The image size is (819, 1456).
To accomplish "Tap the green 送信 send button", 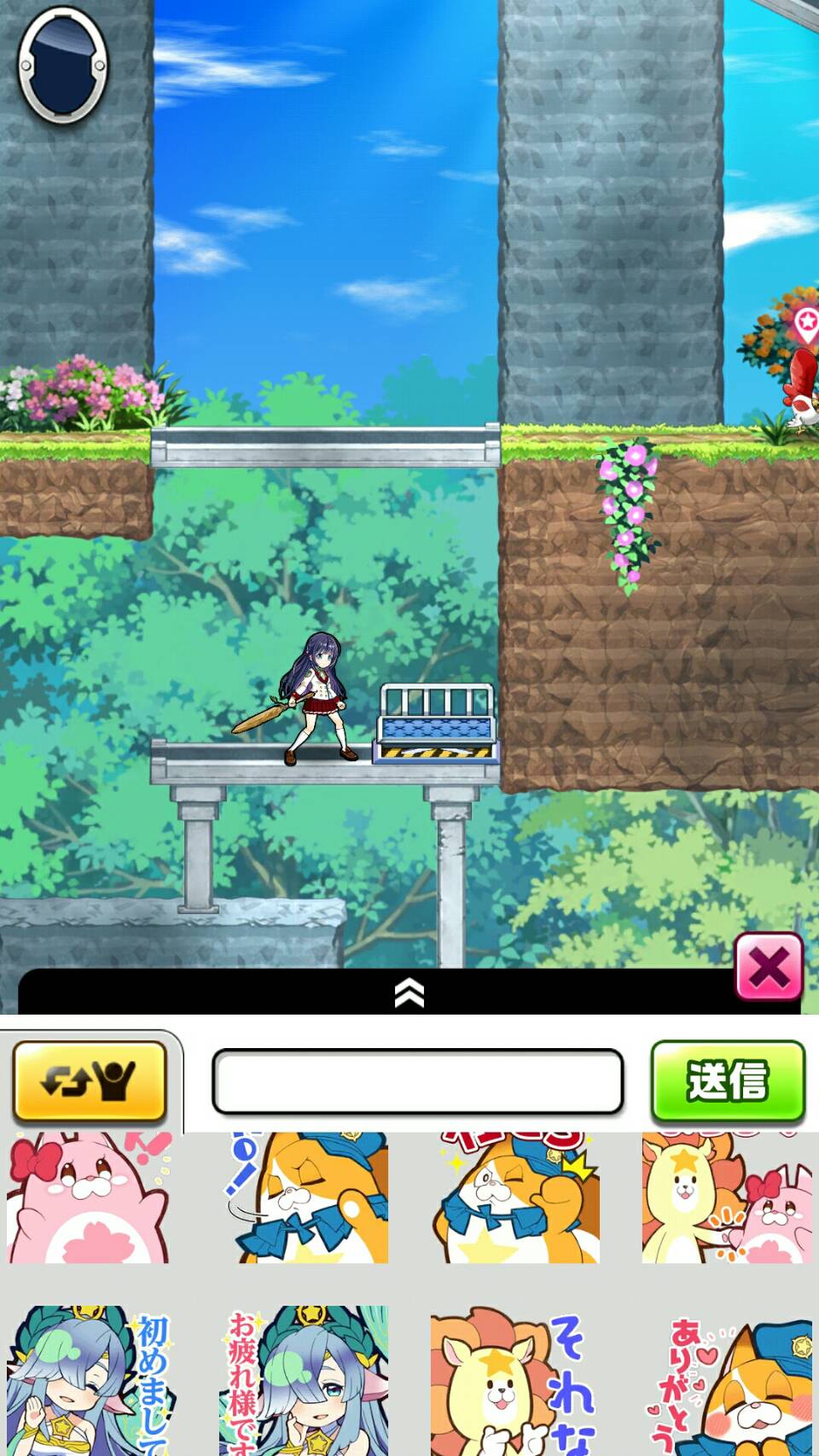I will click(x=728, y=1081).
